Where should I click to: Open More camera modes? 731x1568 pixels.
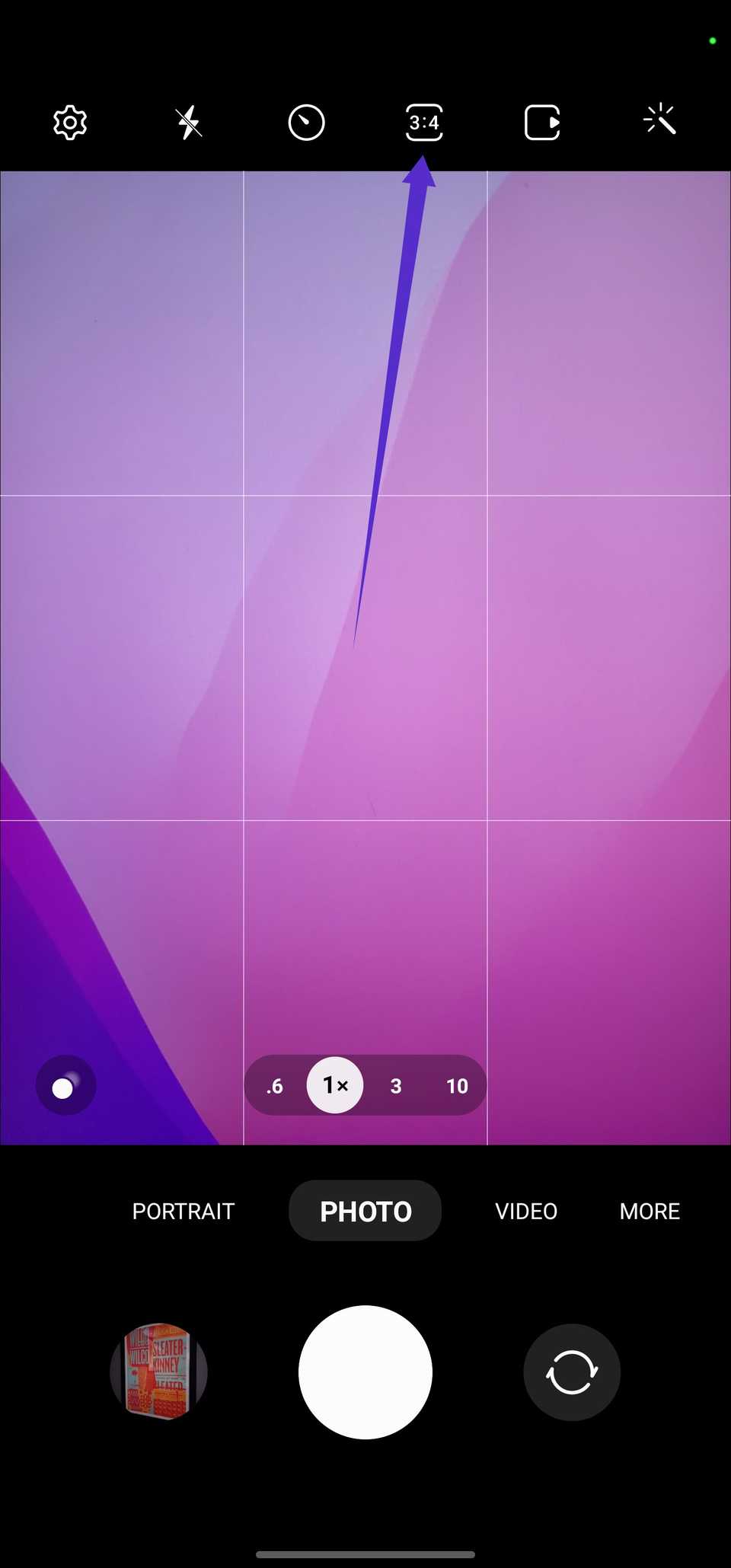coord(650,1211)
